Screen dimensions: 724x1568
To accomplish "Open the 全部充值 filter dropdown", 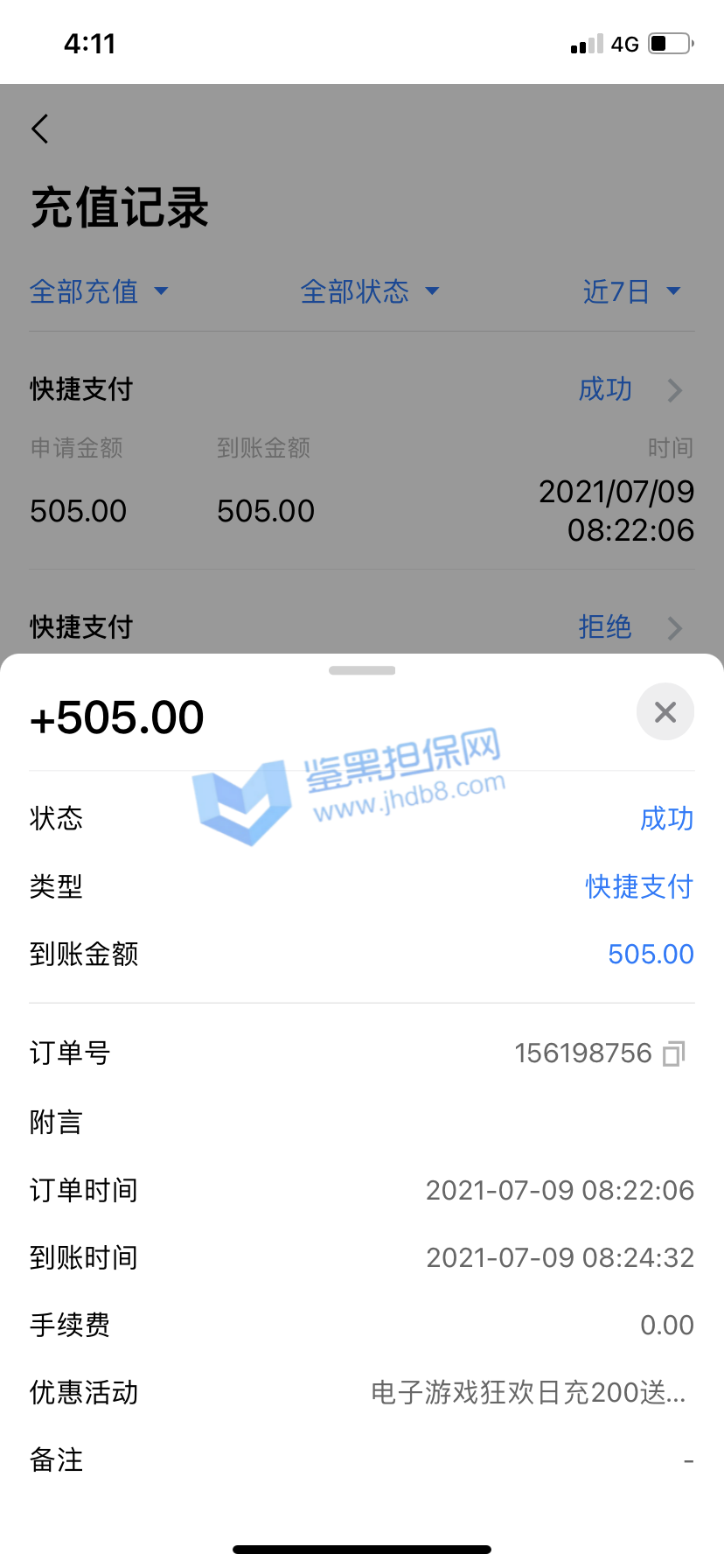I will [98, 291].
